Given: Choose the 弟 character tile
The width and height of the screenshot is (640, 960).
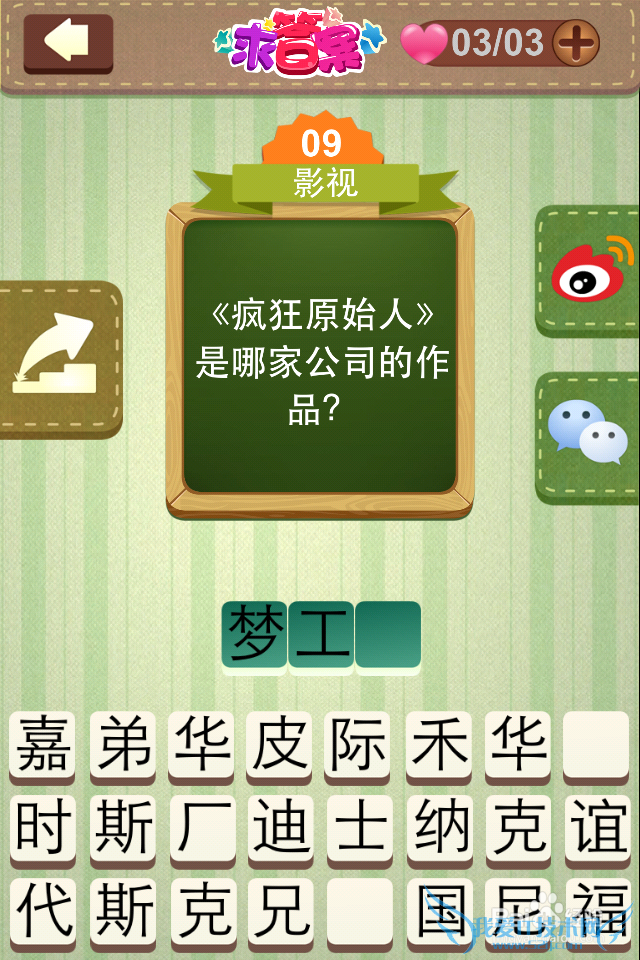Looking at the screenshot, I should point(123,745).
